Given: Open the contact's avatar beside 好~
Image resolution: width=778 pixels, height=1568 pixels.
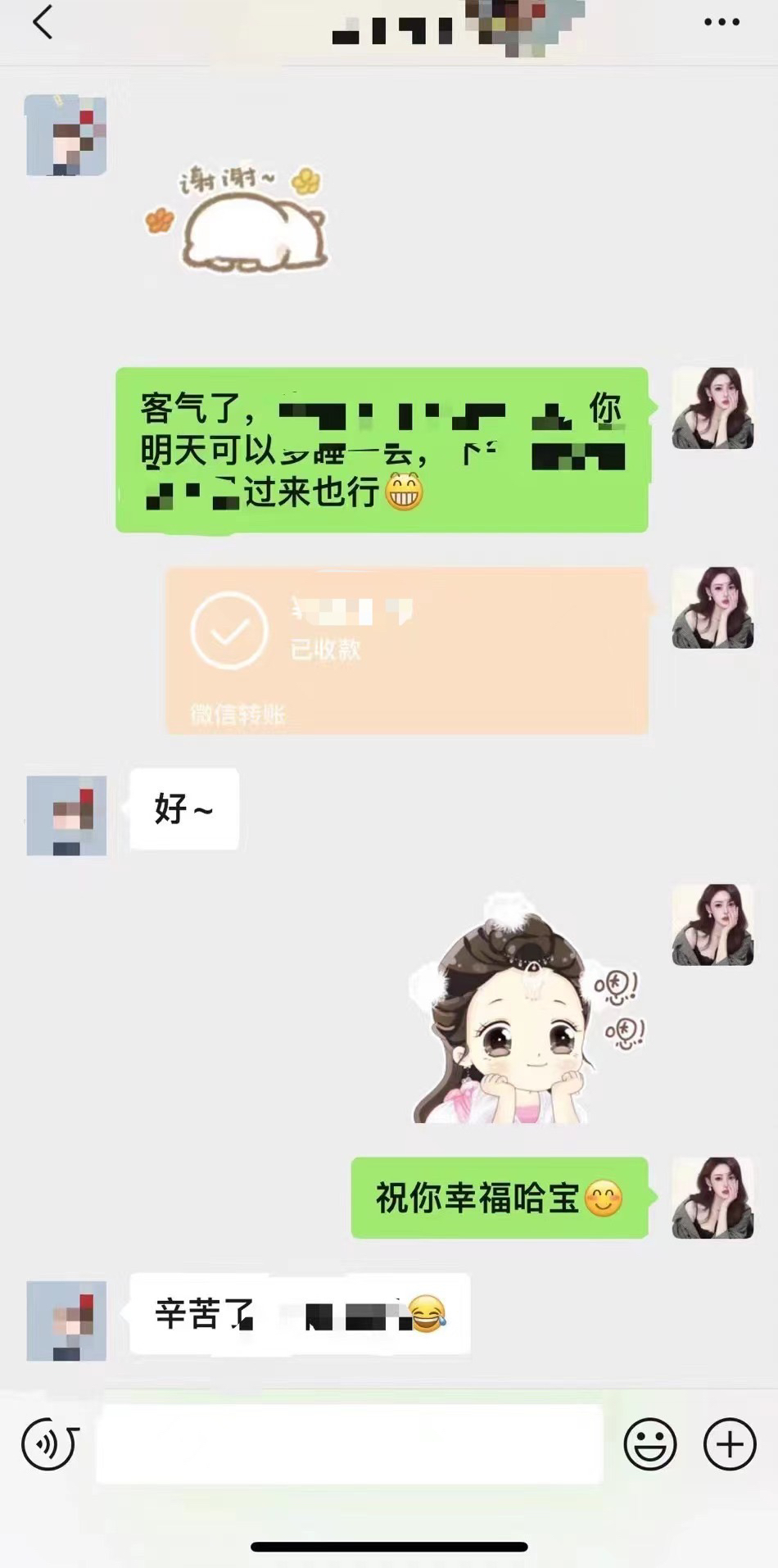Looking at the screenshot, I should click(66, 816).
